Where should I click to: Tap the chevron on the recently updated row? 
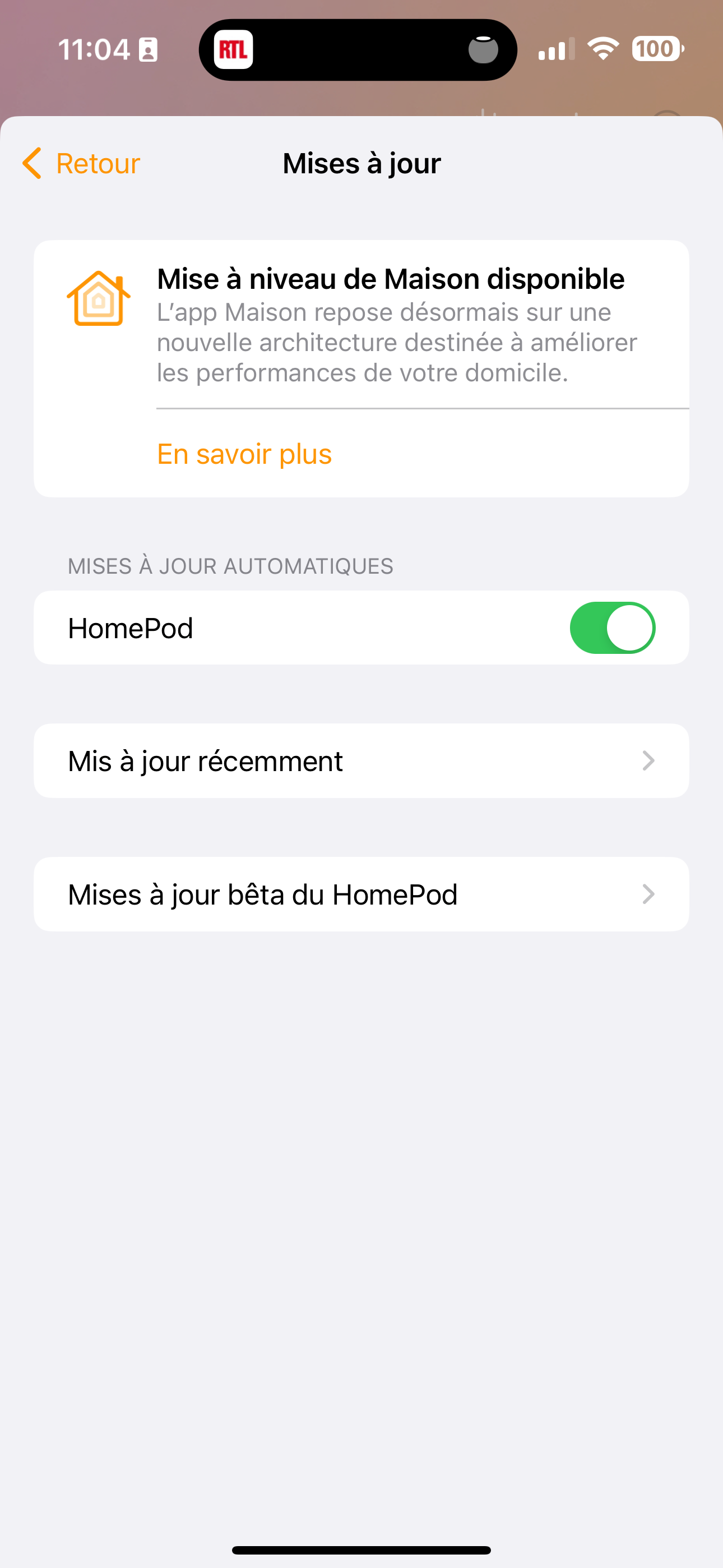tap(649, 760)
